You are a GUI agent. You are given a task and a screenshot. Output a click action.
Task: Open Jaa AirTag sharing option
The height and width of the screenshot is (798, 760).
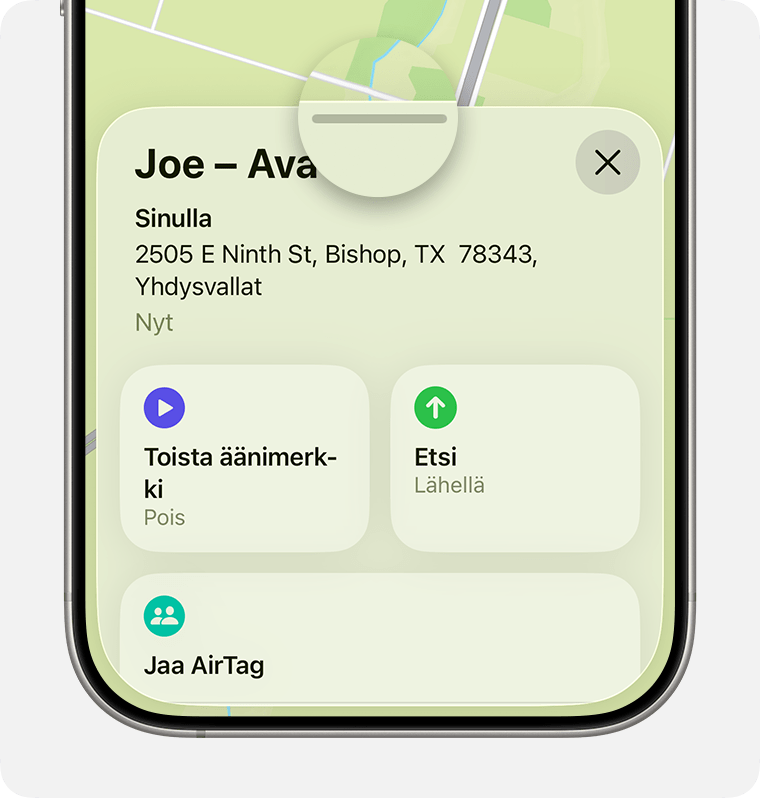(x=380, y=635)
